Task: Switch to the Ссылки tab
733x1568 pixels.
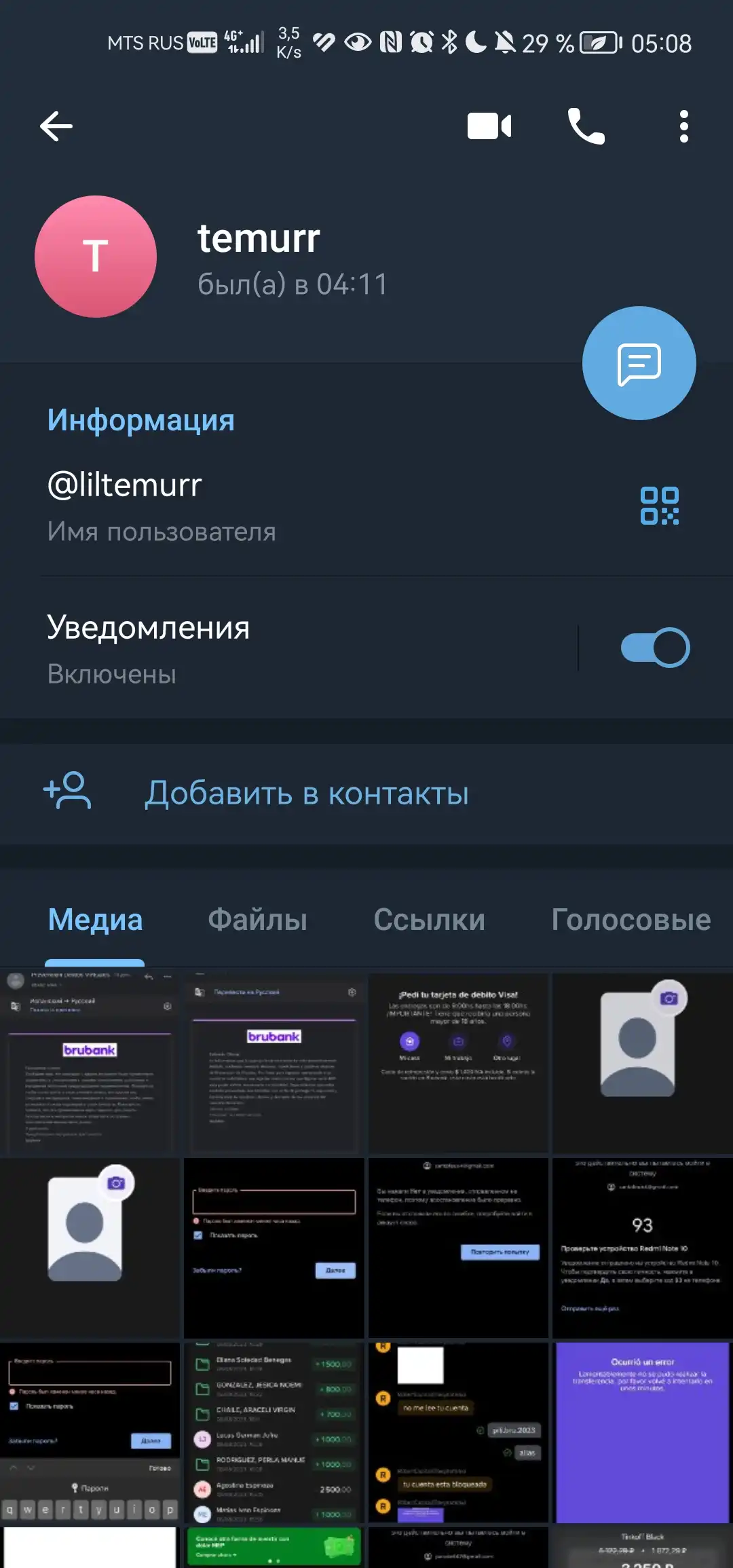Action: (429, 920)
